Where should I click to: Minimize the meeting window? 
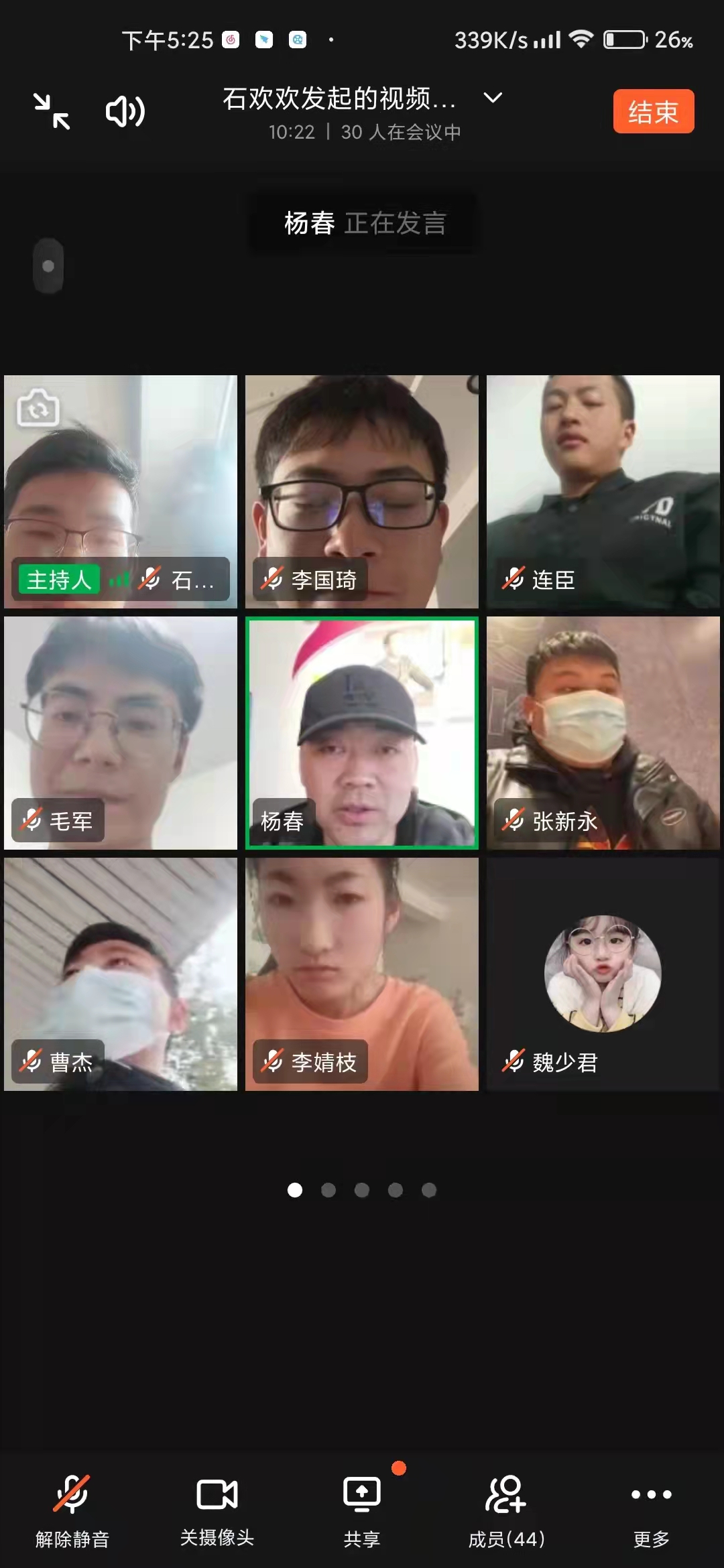tap(52, 111)
